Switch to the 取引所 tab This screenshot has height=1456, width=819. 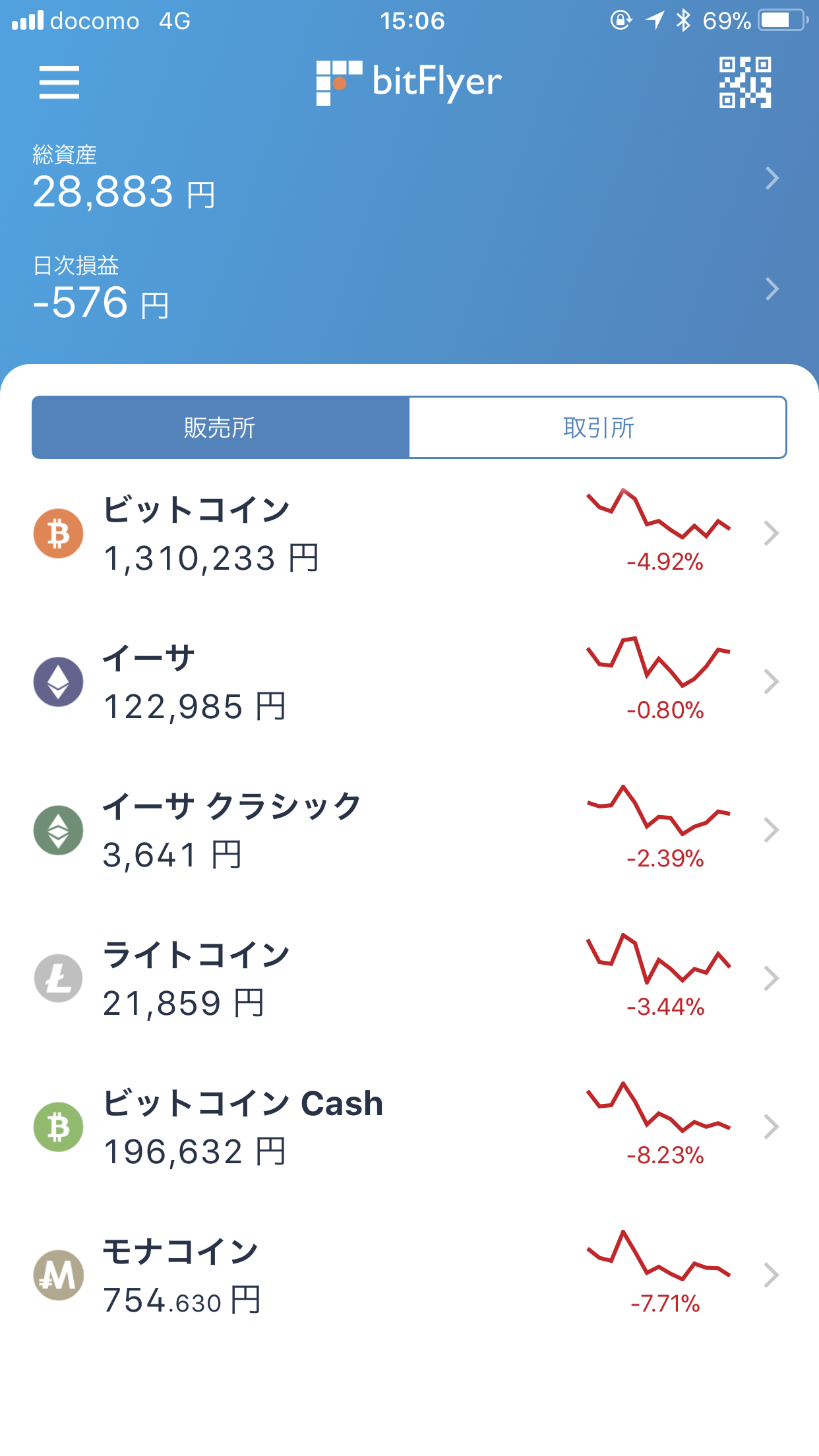598,427
